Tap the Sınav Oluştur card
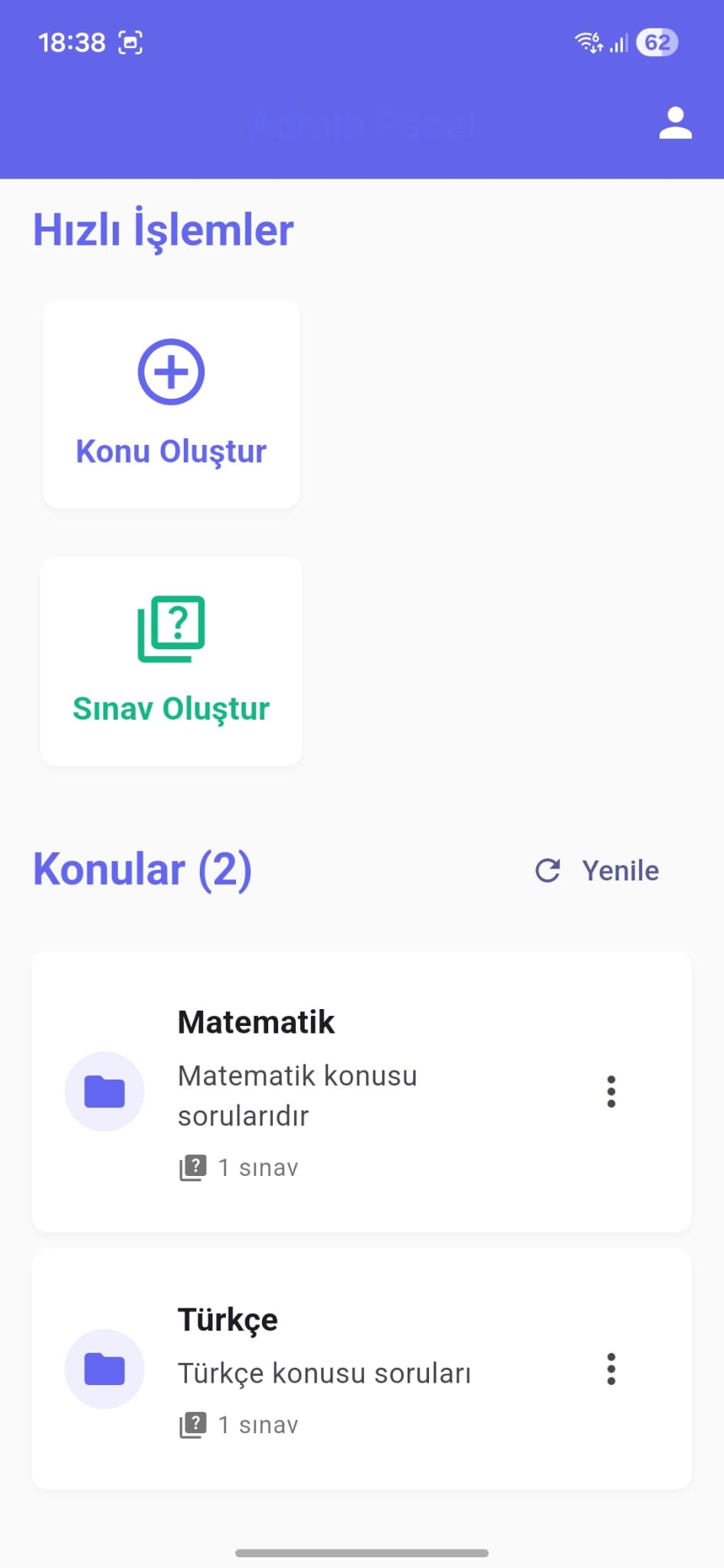724x1568 pixels. coord(171,661)
